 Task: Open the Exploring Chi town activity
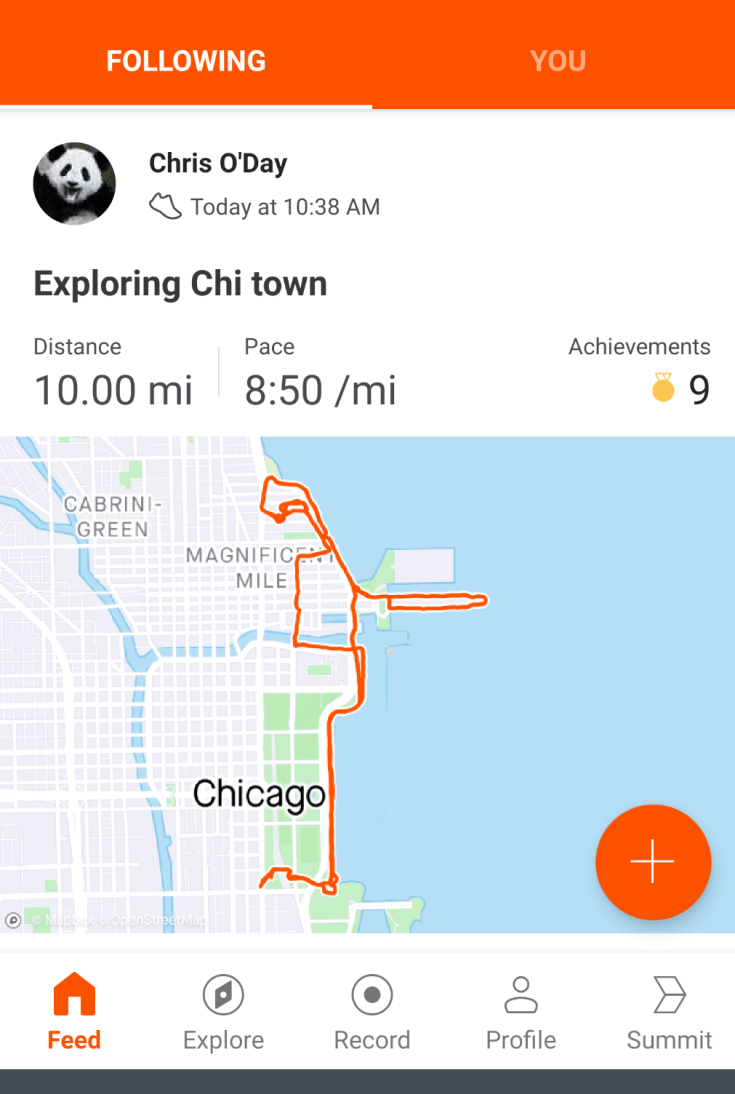click(180, 284)
